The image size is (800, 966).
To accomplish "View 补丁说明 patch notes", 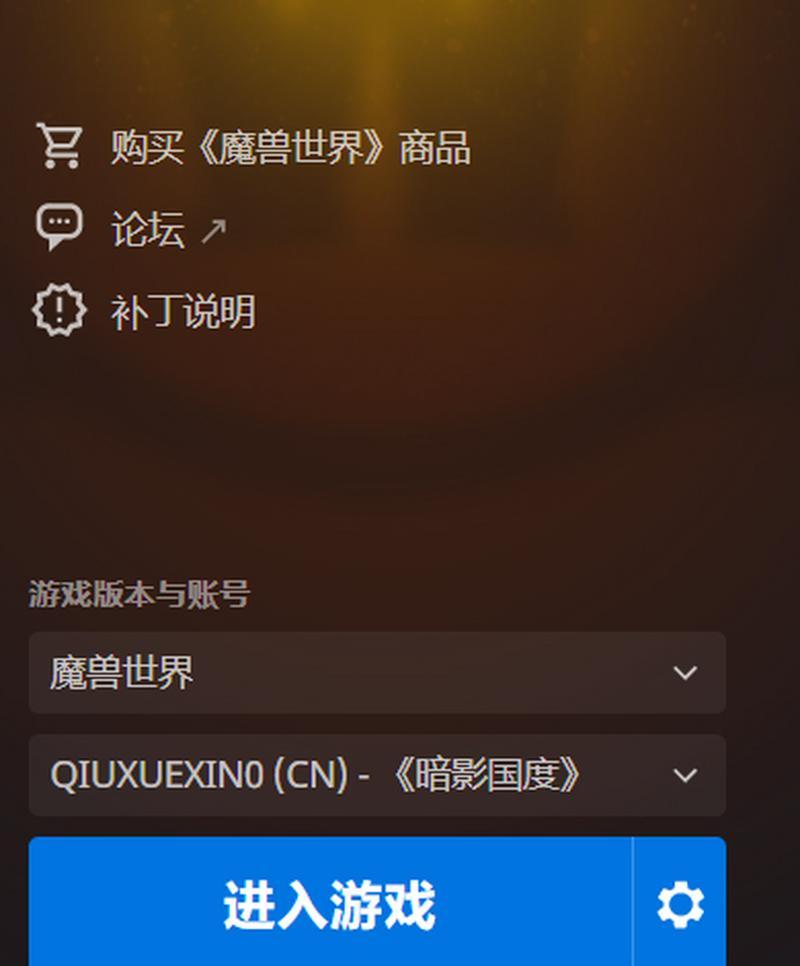I will [182, 312].
